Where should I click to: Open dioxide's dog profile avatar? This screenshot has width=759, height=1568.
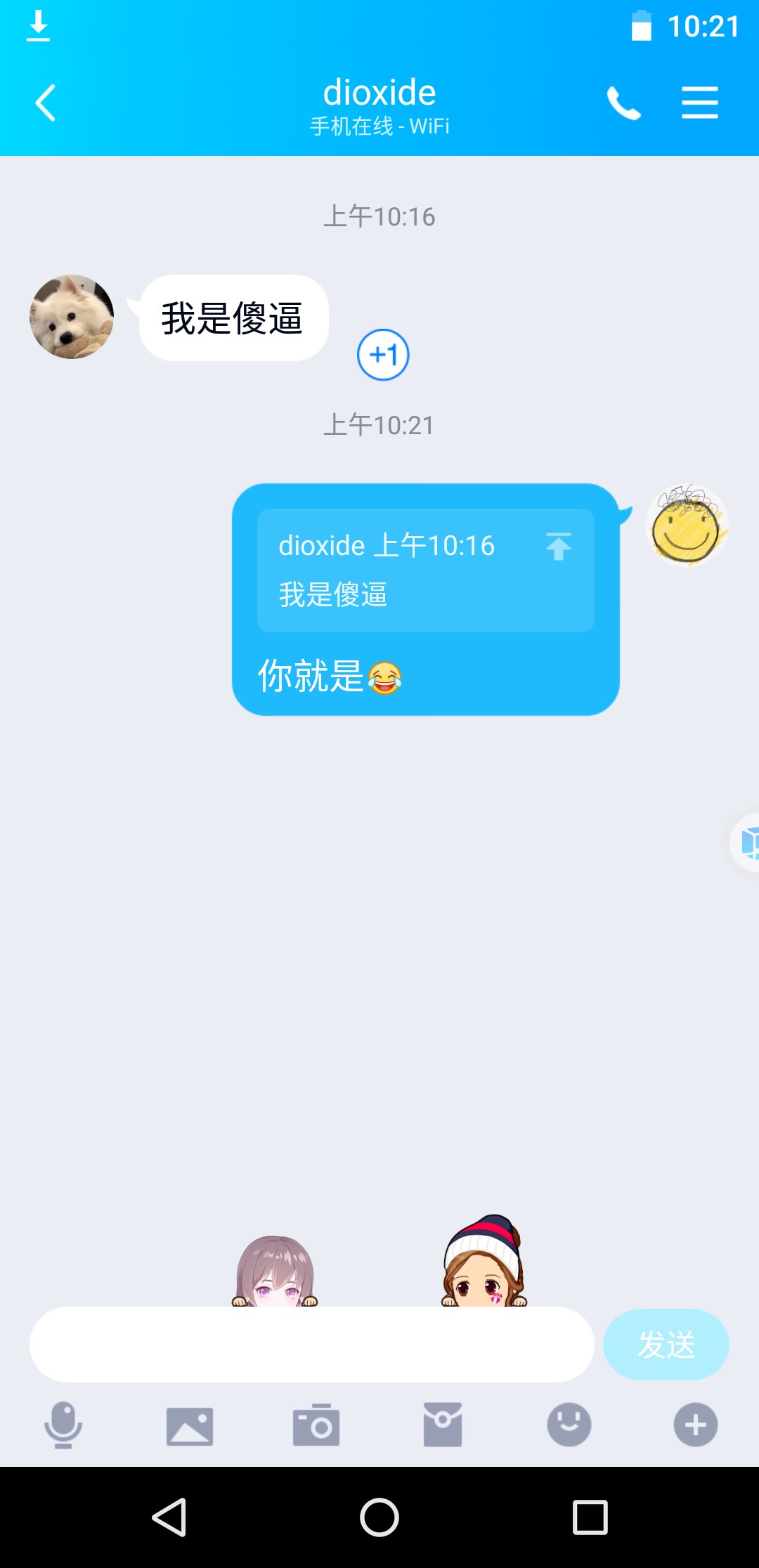point(72,317)
